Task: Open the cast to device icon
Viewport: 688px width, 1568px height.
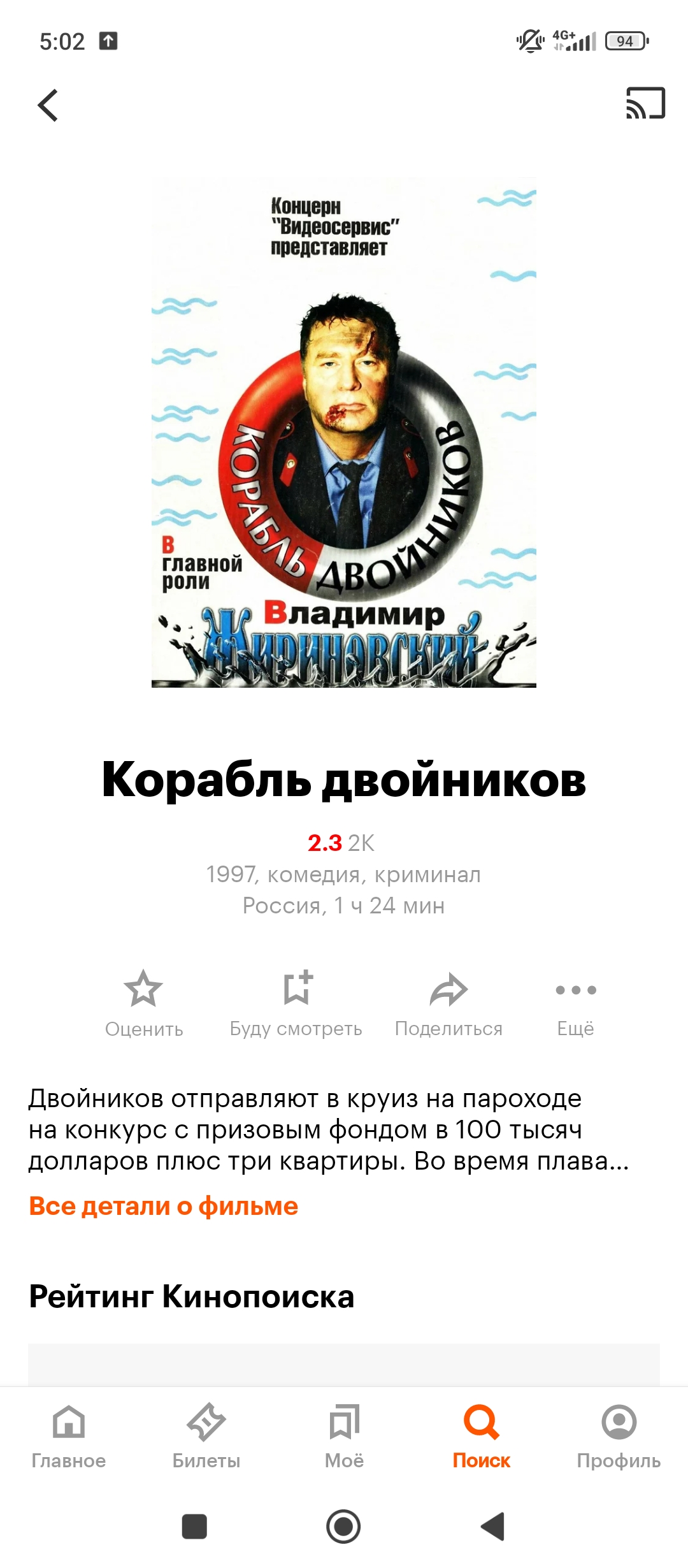Action: [x=645, y=103]
